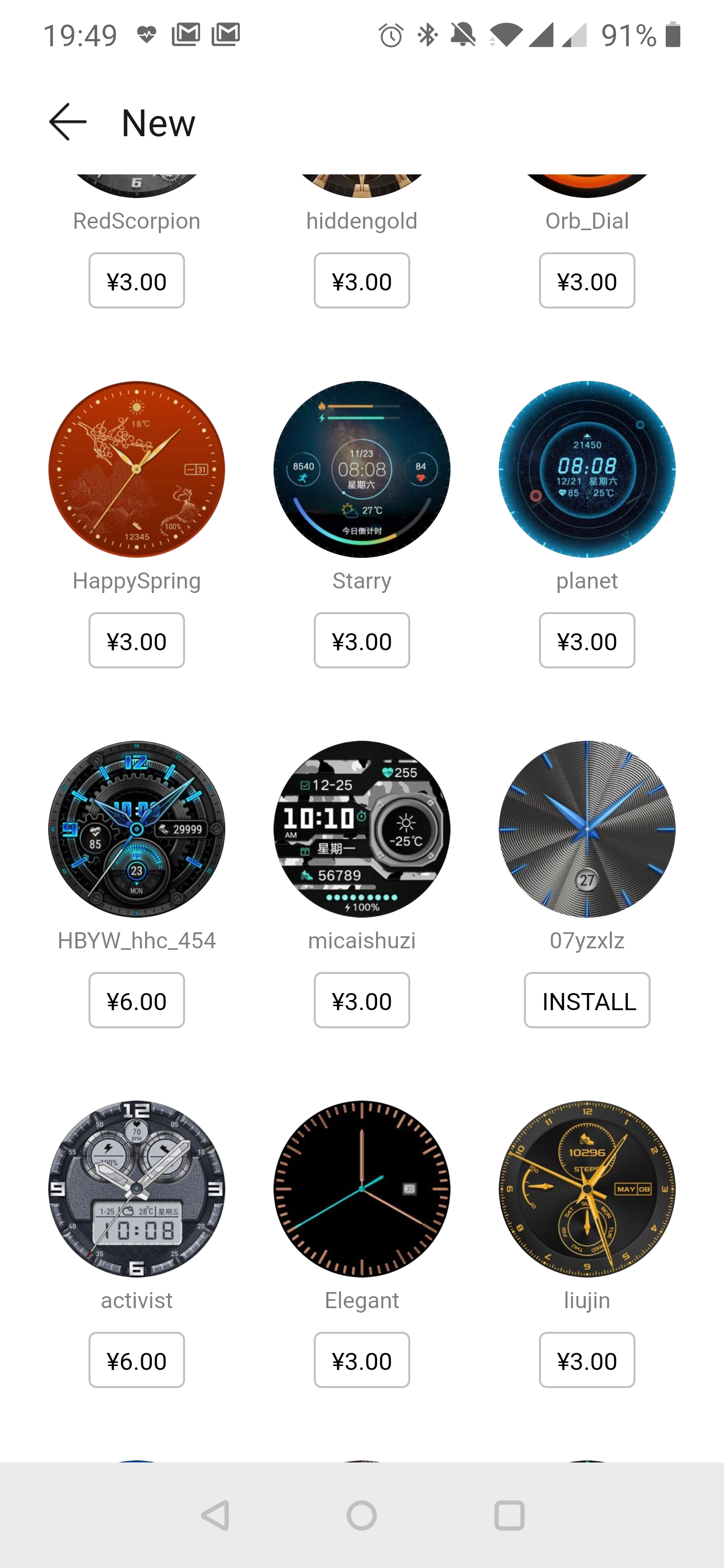Viewport: 724px width, 1568px height.
Task: Open the 07yzxlz watch face
Action: coord(586,829)
